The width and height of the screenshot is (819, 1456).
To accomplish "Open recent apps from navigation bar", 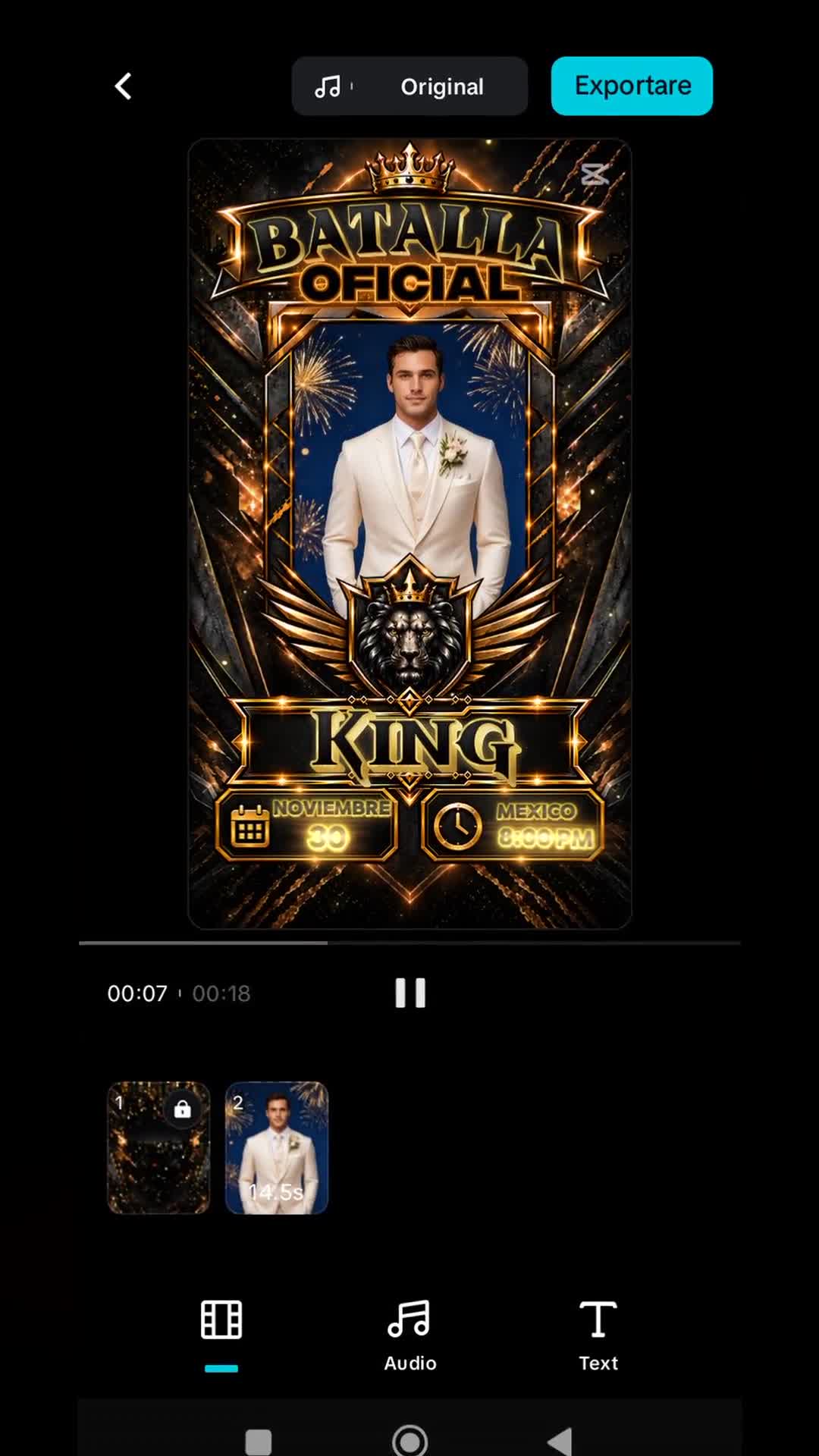I will tap(259, 1441).
